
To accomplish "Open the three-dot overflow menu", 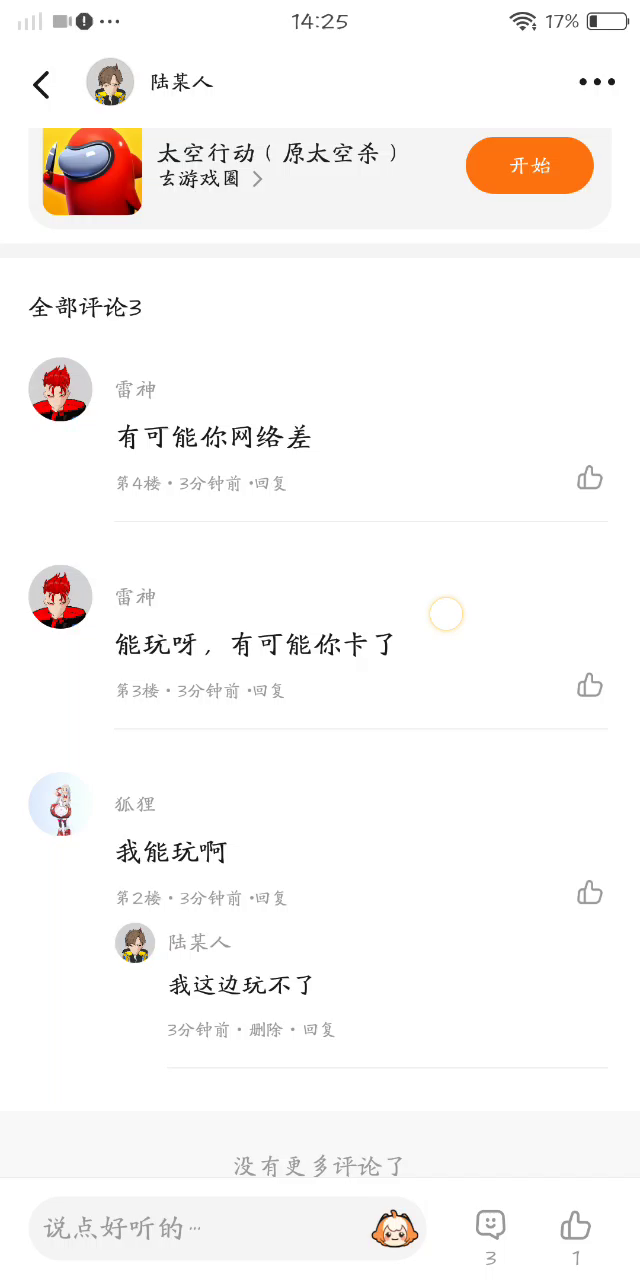I will point(597,82).
